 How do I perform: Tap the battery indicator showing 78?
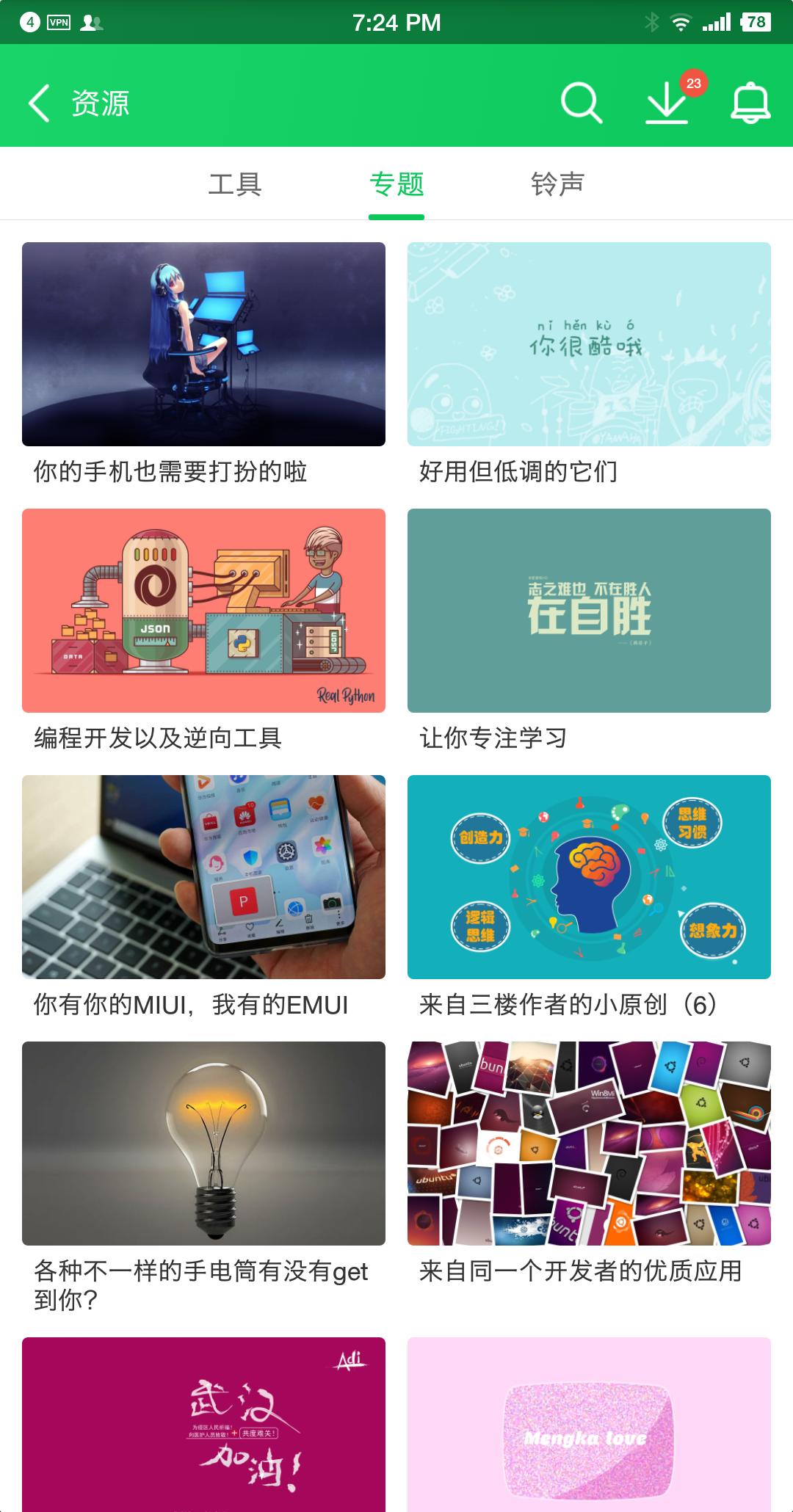[x=756, y=22]
